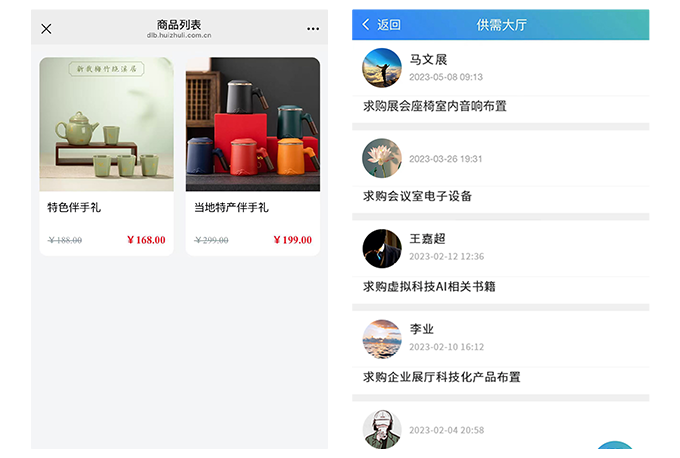Open 马文展's post about 展会座椅室内音响布置
The height and width of the screenshot is (458, 680).
(x=434, y=105)
